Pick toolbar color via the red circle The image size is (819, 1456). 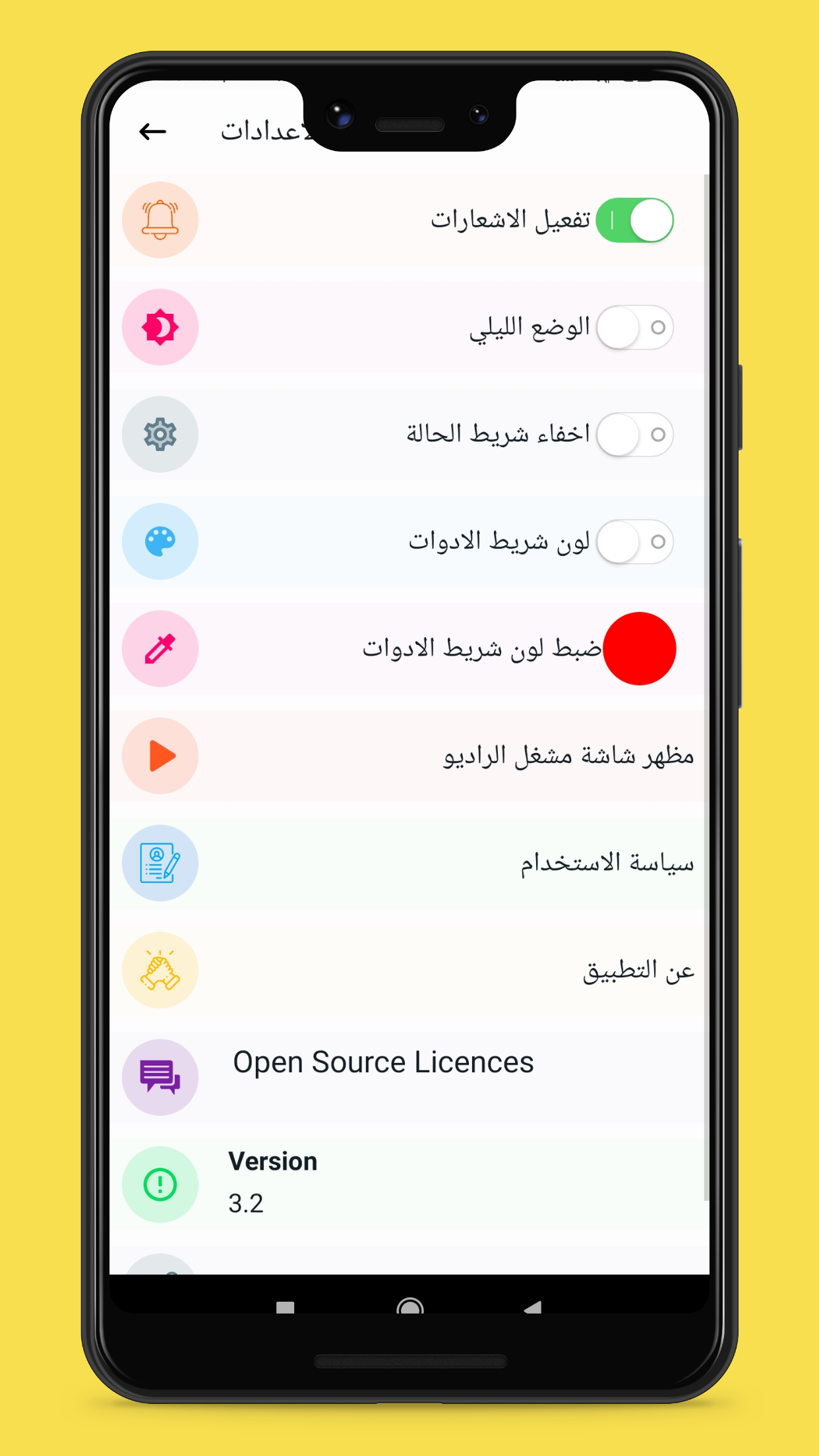pos(639,649)
